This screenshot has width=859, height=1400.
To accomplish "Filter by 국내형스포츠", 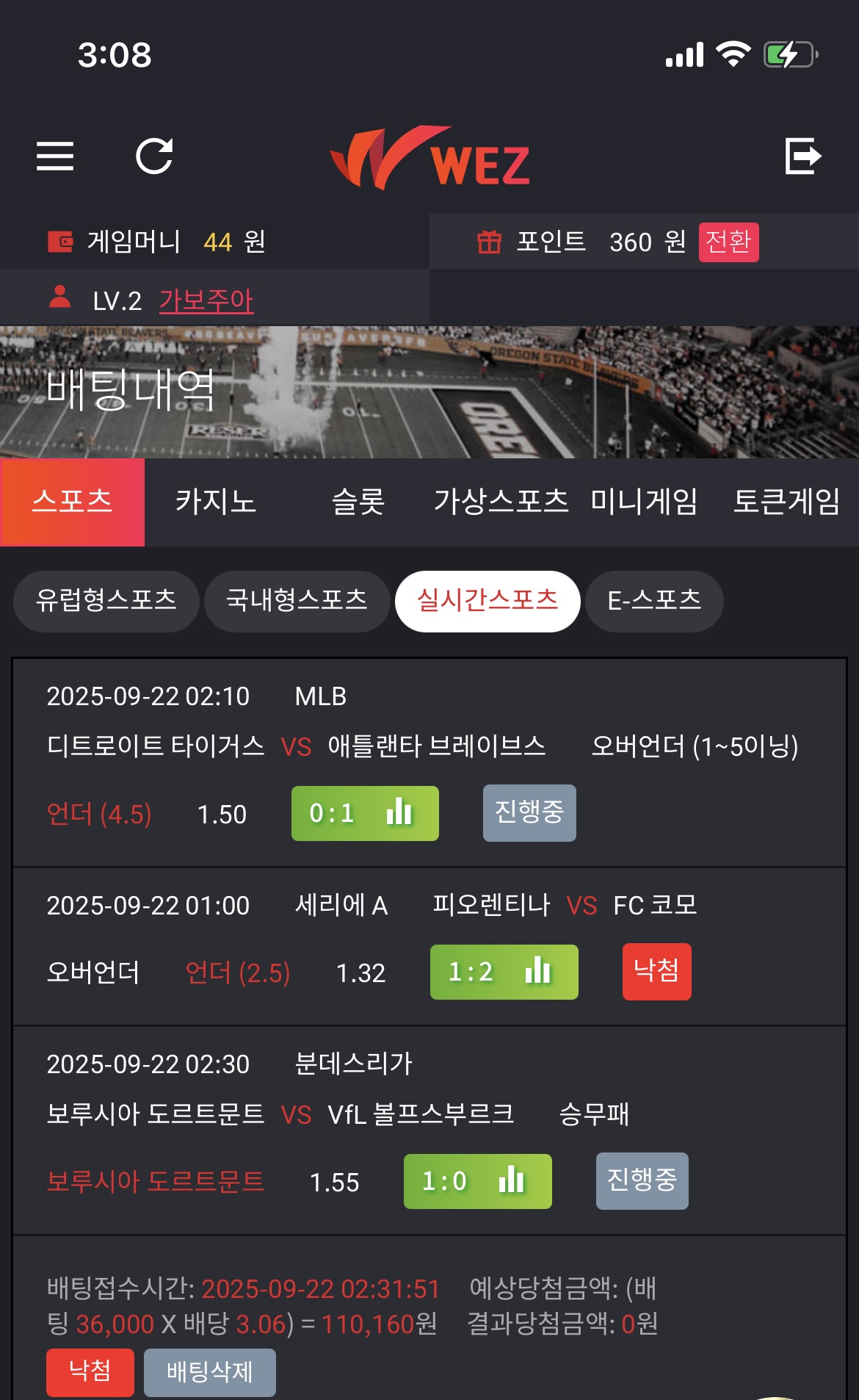I will coord(297,601).
